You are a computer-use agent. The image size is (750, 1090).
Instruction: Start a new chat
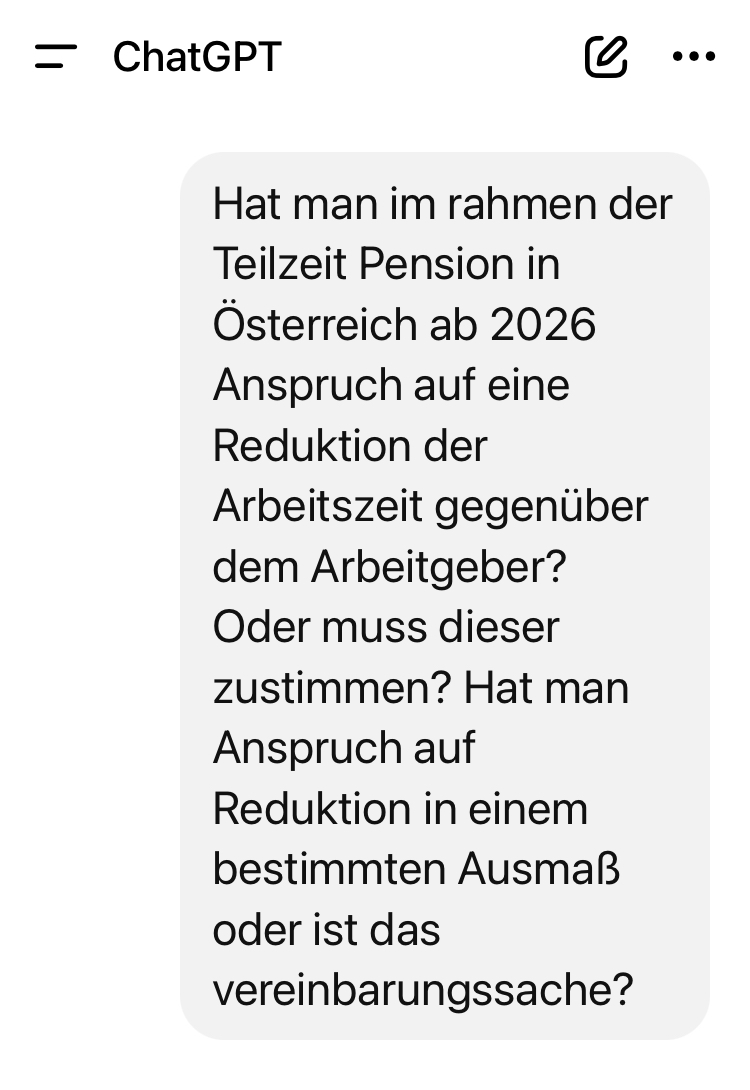point(606,57)
